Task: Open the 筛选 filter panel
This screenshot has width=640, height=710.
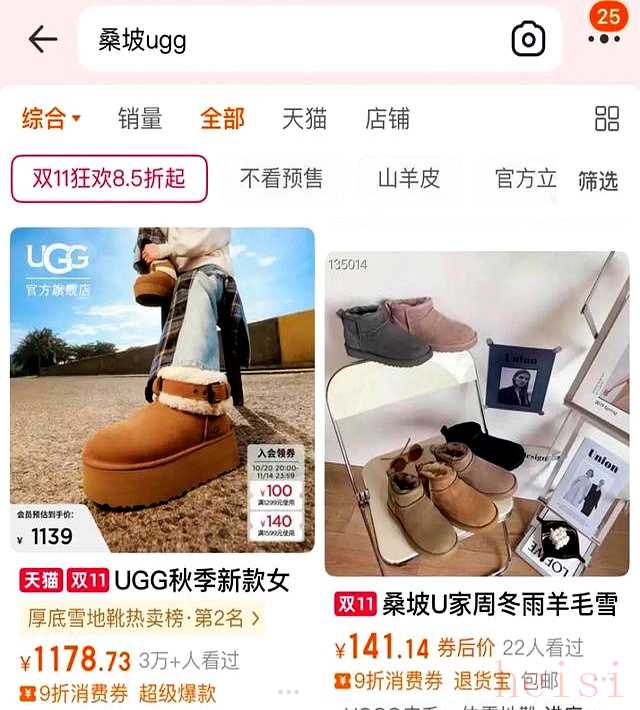Action: click(598, 181)
